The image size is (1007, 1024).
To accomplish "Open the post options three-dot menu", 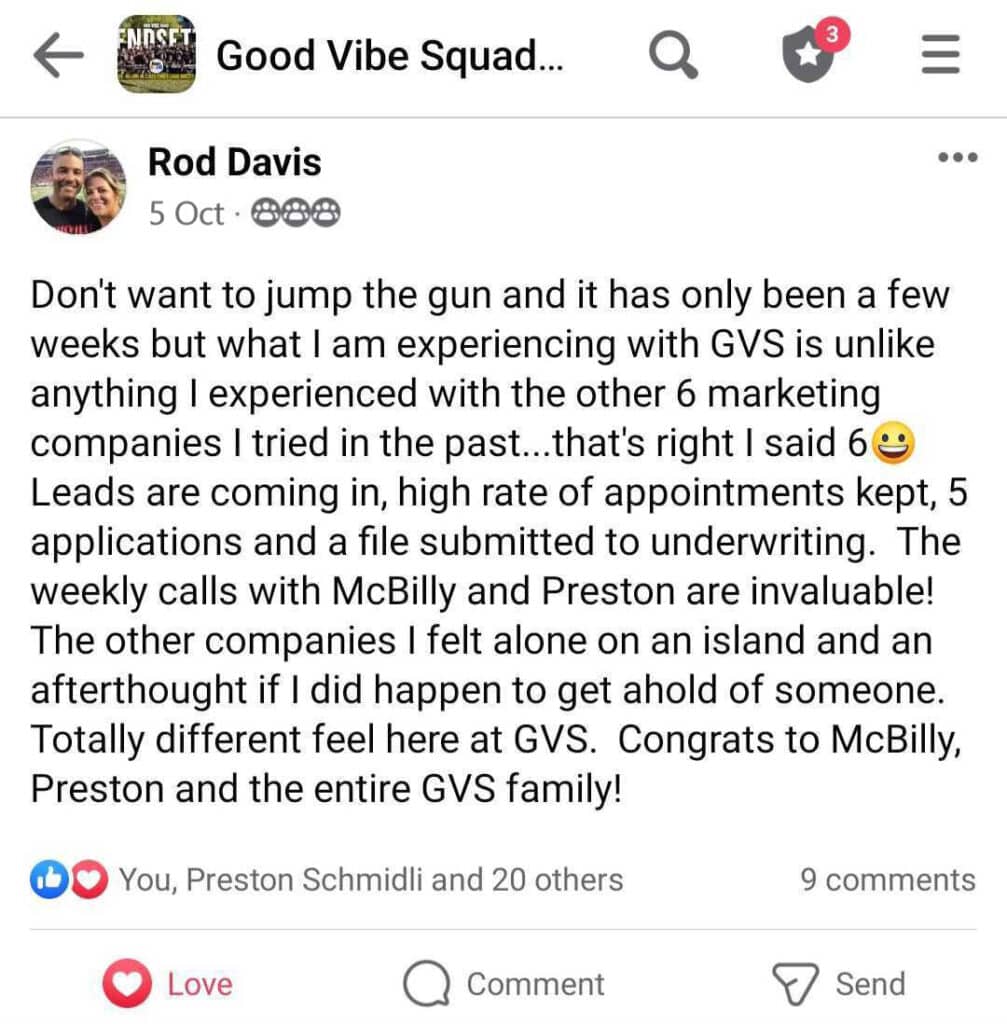I will (x=957, y=158).
